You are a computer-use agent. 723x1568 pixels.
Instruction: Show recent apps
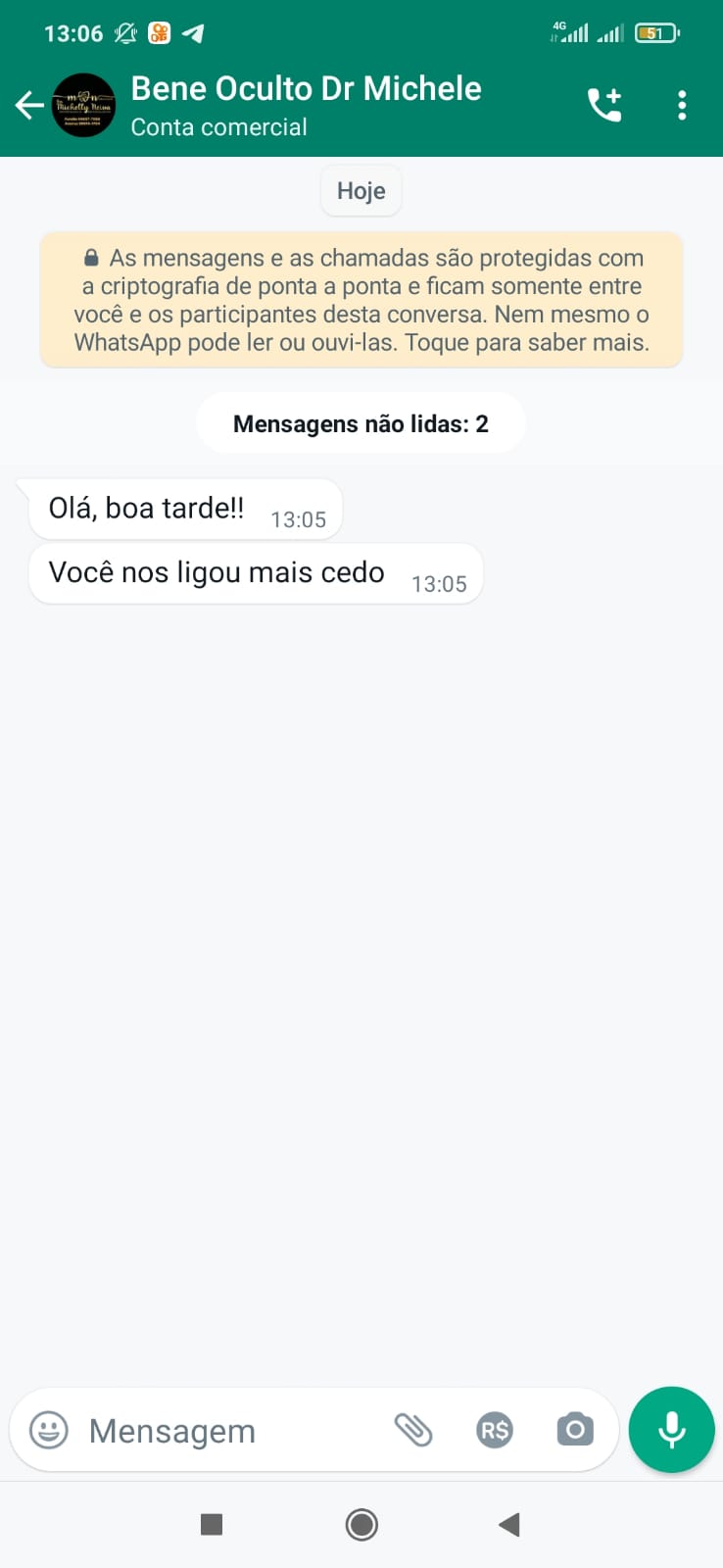(212, 1524)
